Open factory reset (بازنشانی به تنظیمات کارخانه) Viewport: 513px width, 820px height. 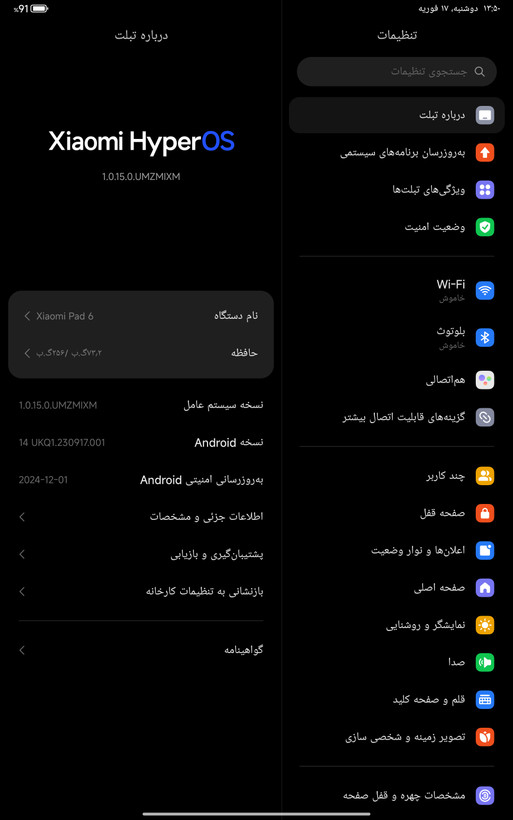coord(141,591)
